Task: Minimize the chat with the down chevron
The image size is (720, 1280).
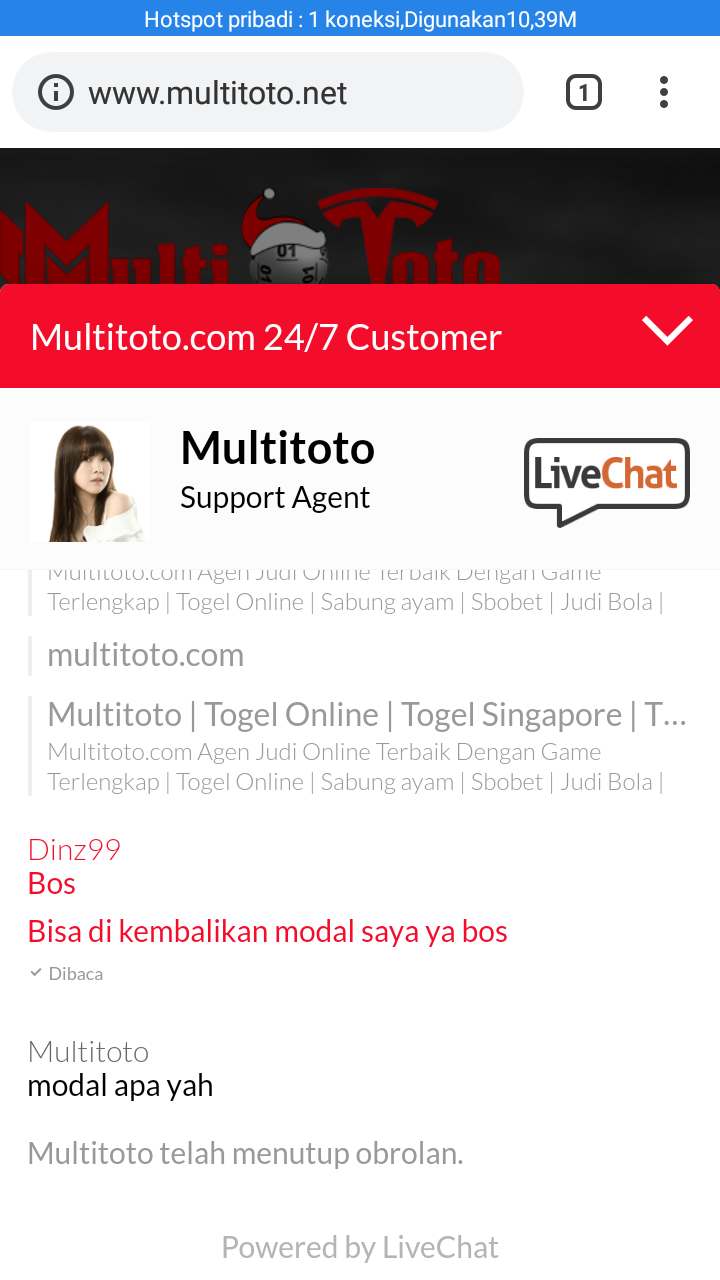Action: click(667, 331)
